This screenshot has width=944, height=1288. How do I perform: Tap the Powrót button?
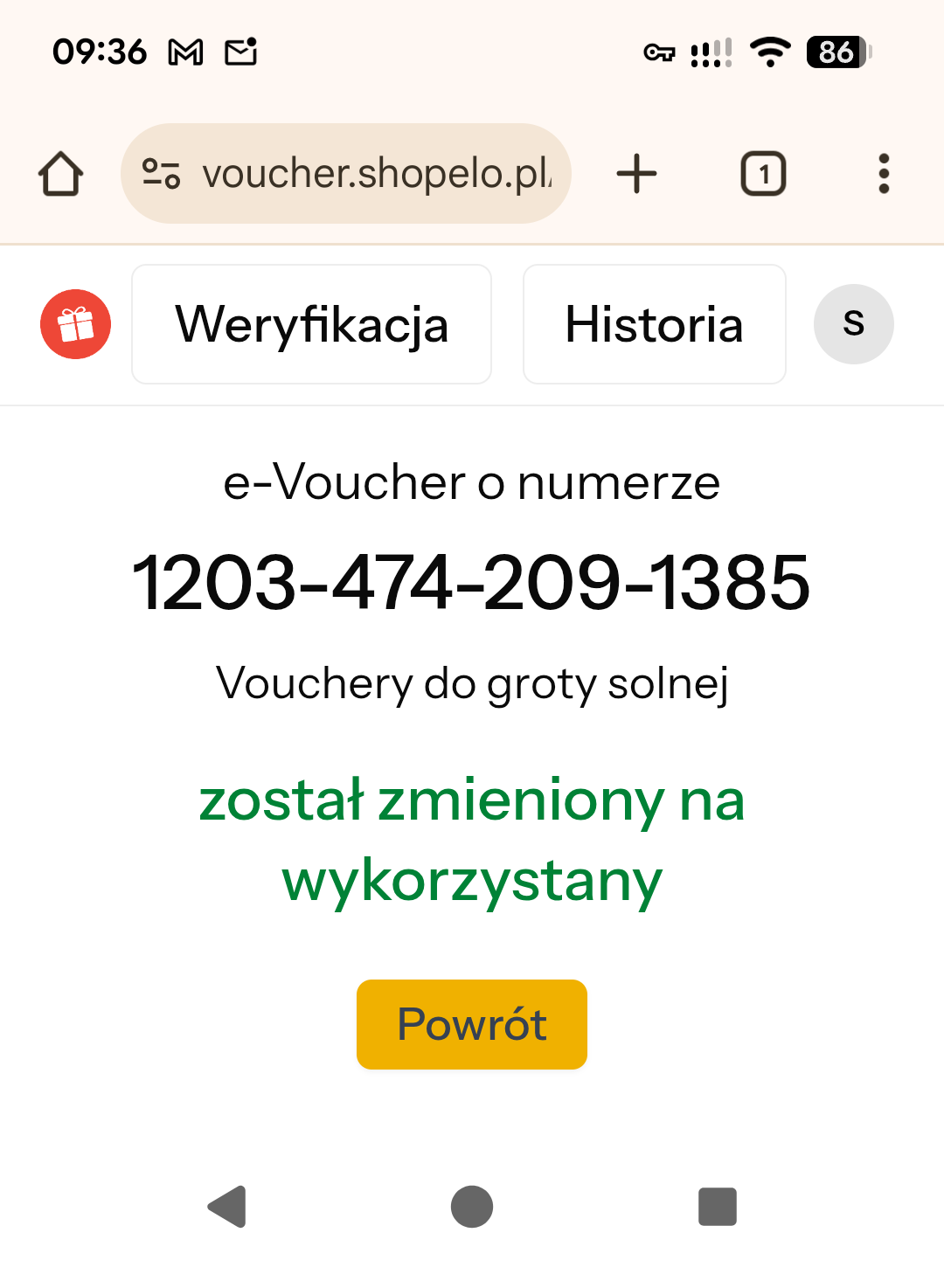tap(471, 1024)
